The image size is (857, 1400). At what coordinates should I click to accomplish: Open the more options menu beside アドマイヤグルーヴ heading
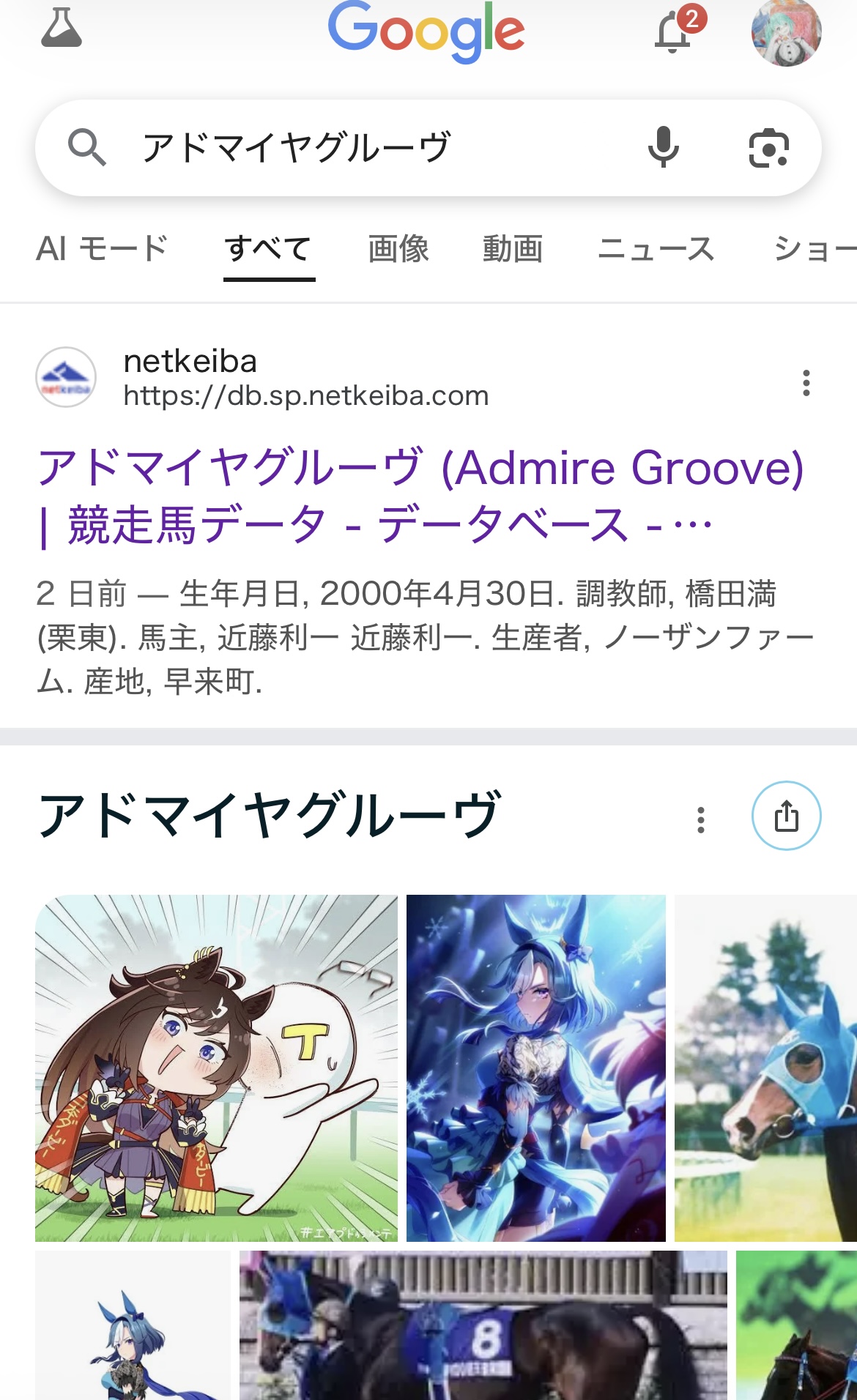[x=701, y=819]
